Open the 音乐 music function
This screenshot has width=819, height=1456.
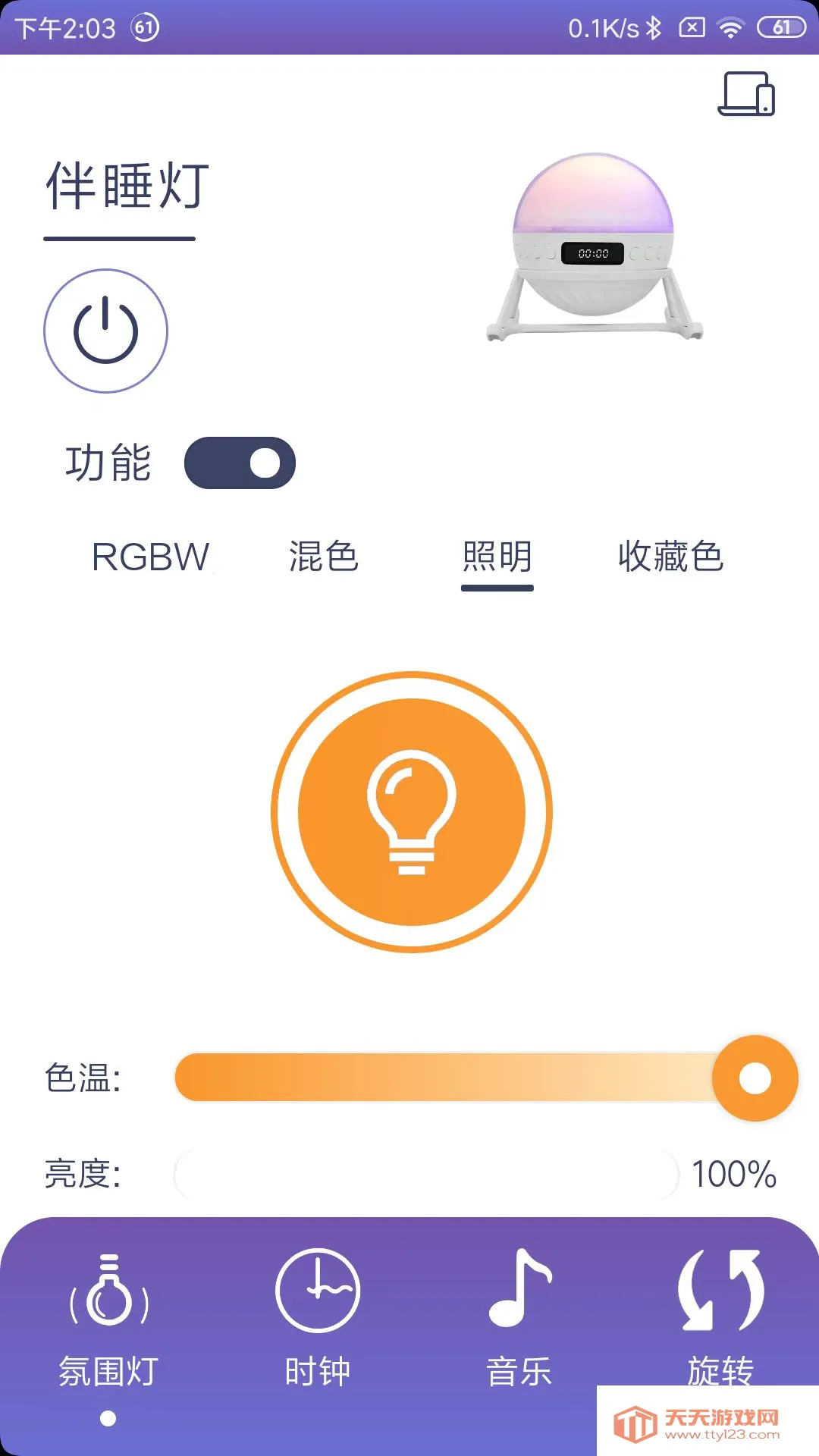(519, 1323)
